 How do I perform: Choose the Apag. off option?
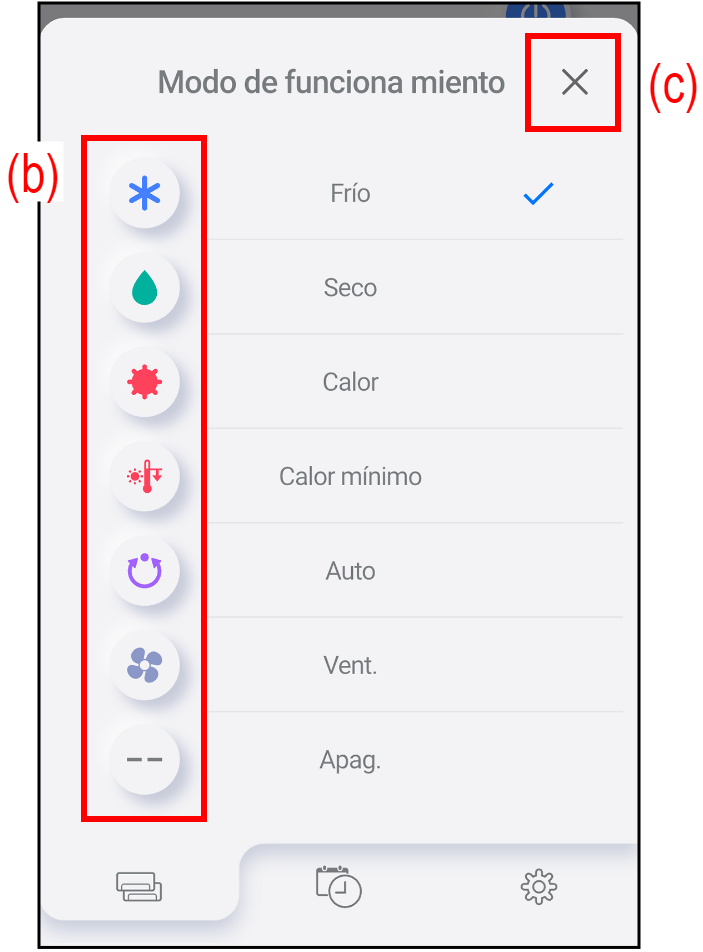pos(350,760)
